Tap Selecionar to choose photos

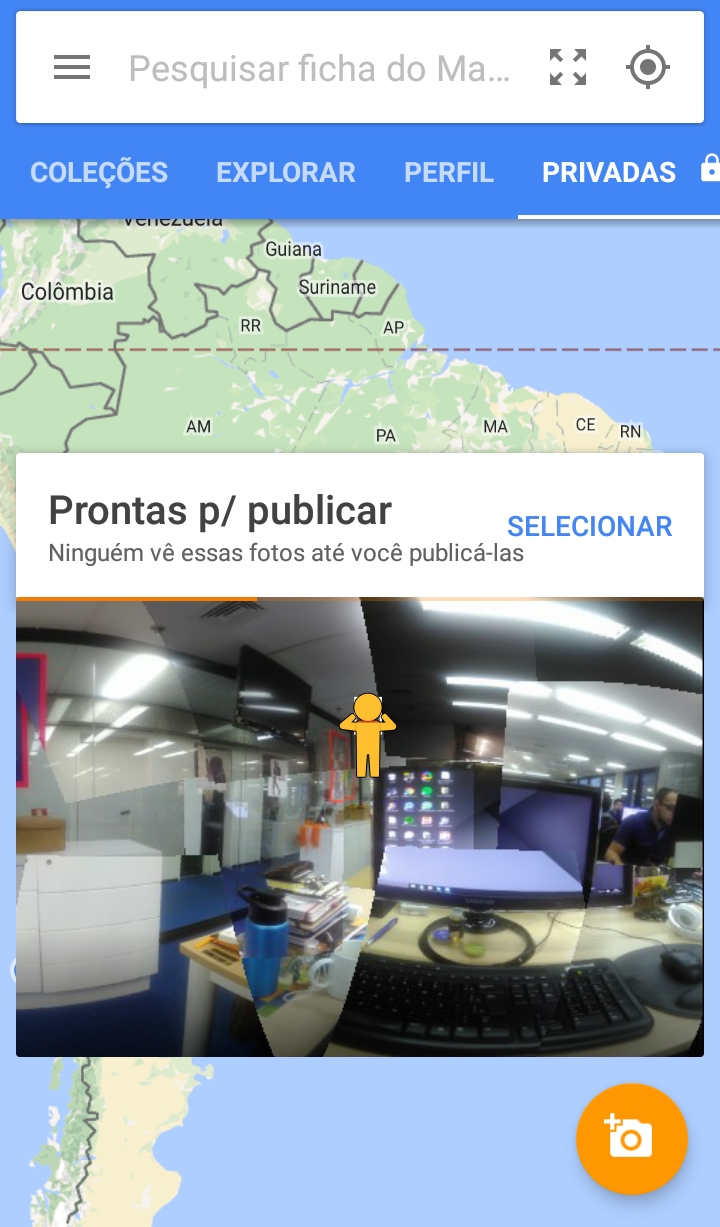coord(590,526)
